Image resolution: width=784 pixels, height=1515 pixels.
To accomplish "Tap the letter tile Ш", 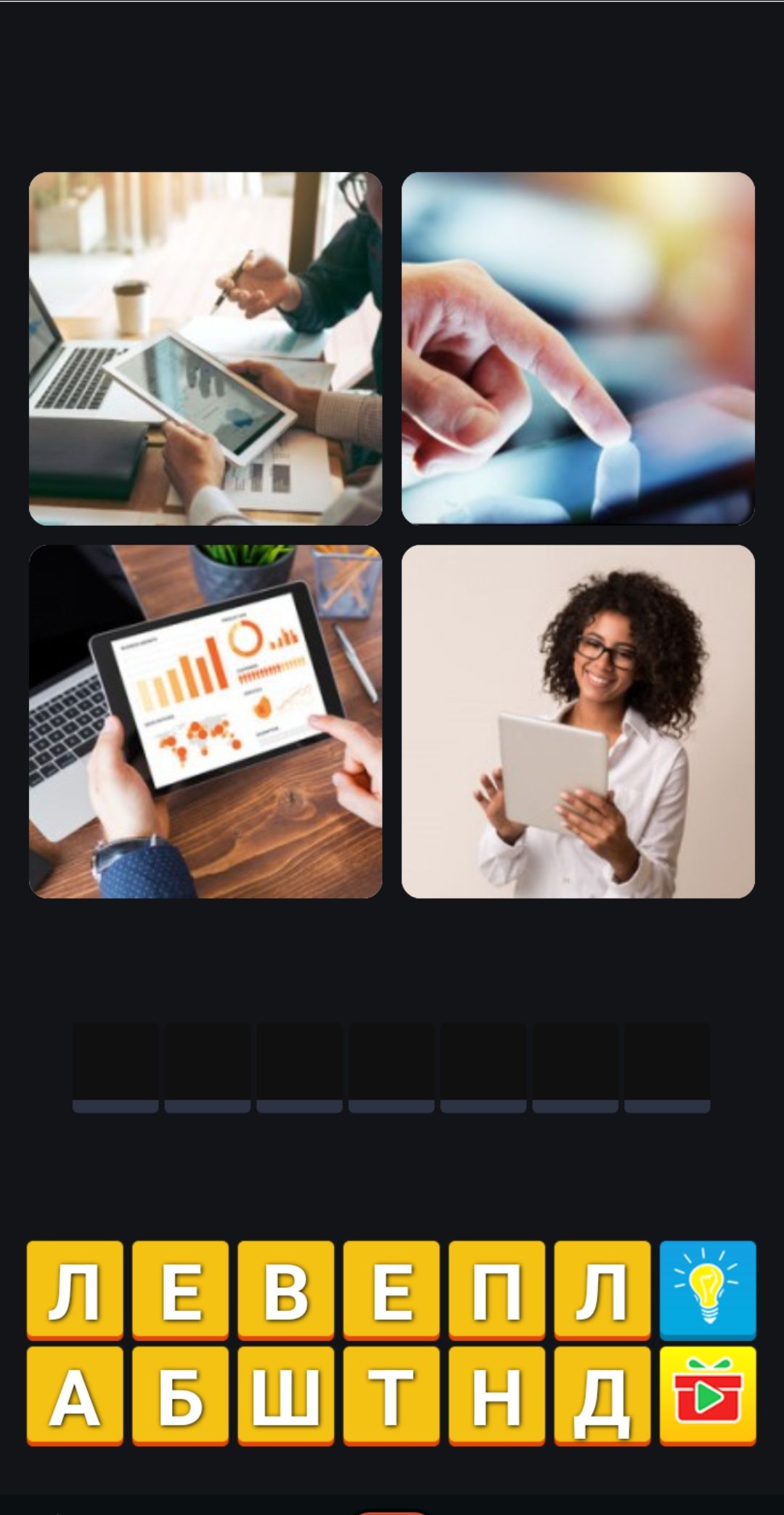I will click(286, 1394).
